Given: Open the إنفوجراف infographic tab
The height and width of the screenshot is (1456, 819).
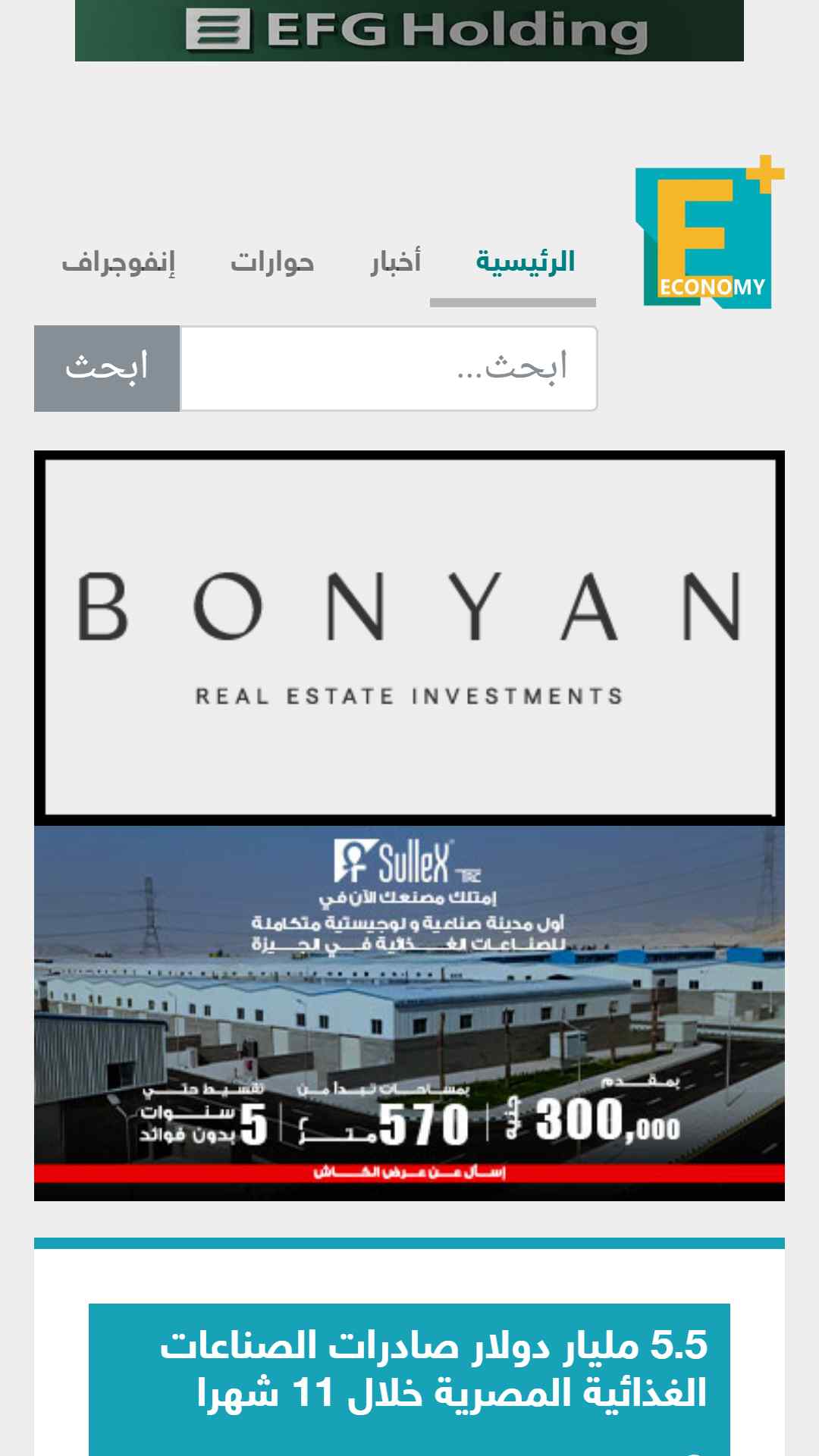Looking at the screenshot, I should [118, 262].
